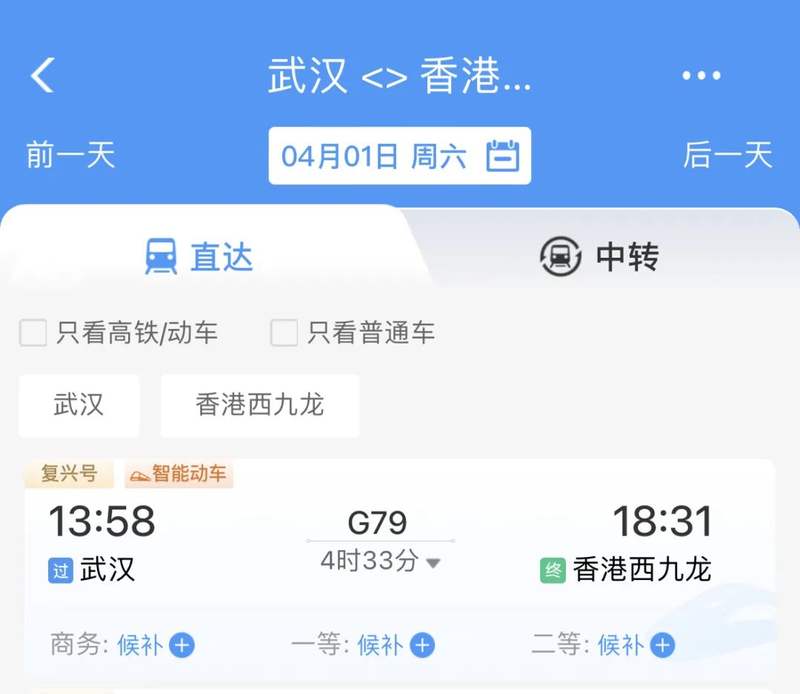Check the 只看普通车 filter box
Viewport: 800px width, 694px height.
point(285,333)
